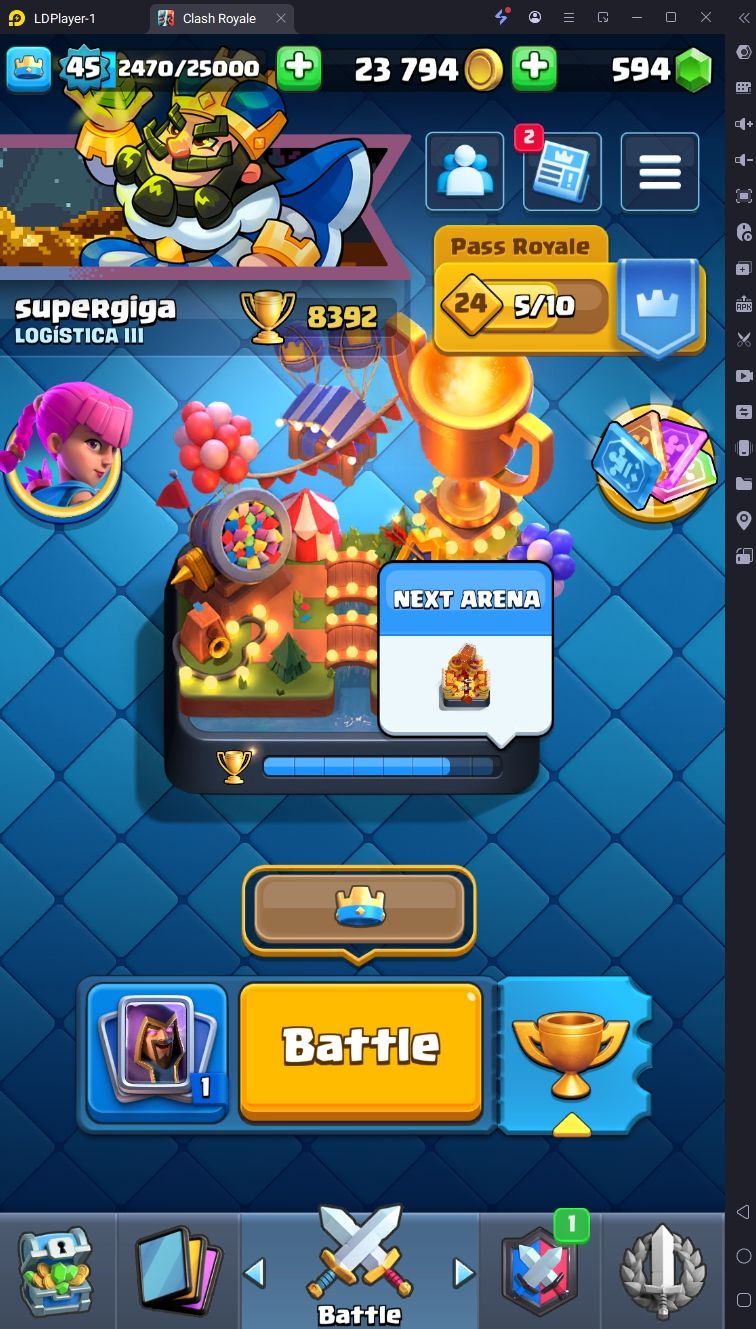The height and width of the screenshot is (1329, 756).
Task: Open the Clan tab with badge
Action: tap(539, 1271)
